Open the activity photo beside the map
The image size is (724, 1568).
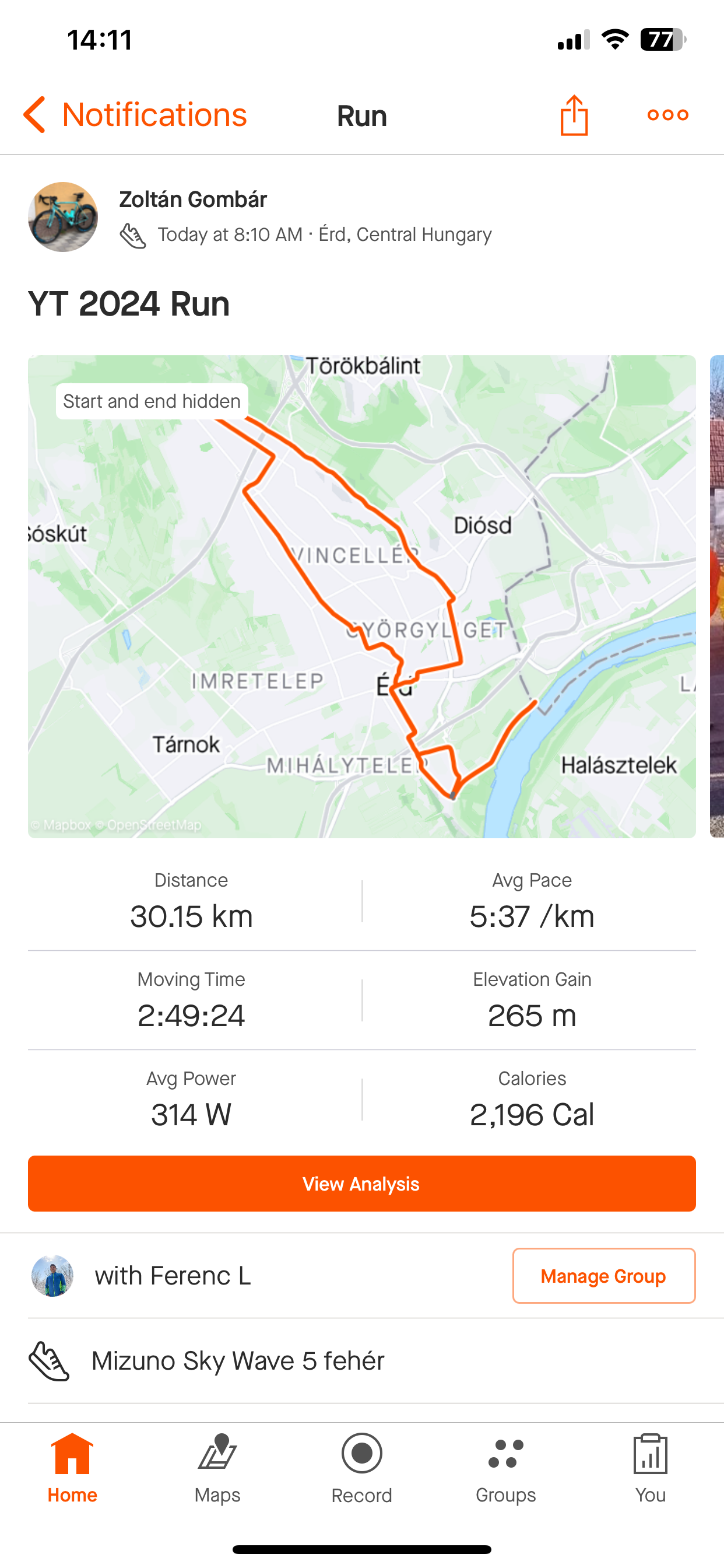pyautogui.click(x=716, y=597)
